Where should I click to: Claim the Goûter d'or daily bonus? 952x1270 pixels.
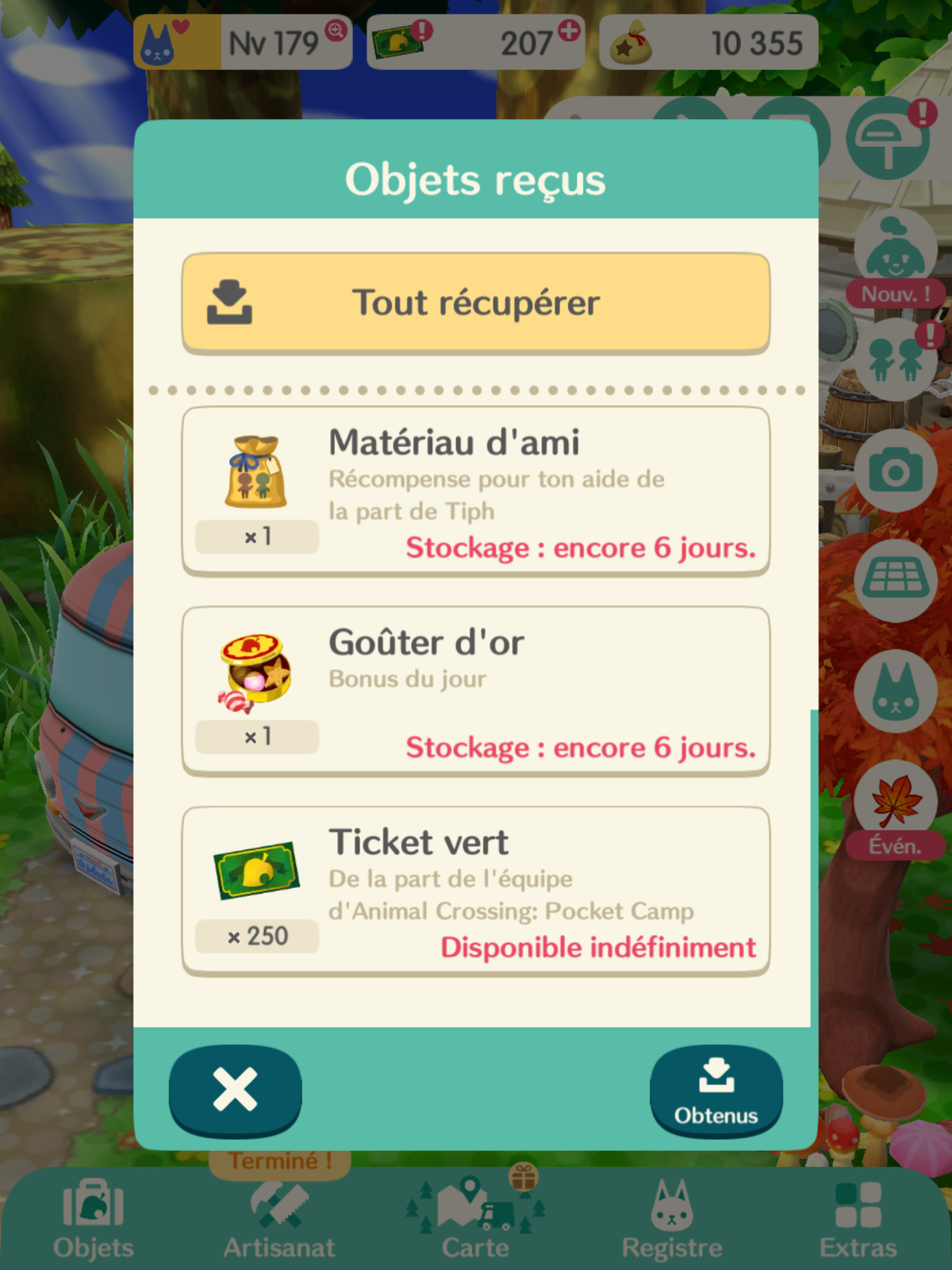click(x=475, y=691)
